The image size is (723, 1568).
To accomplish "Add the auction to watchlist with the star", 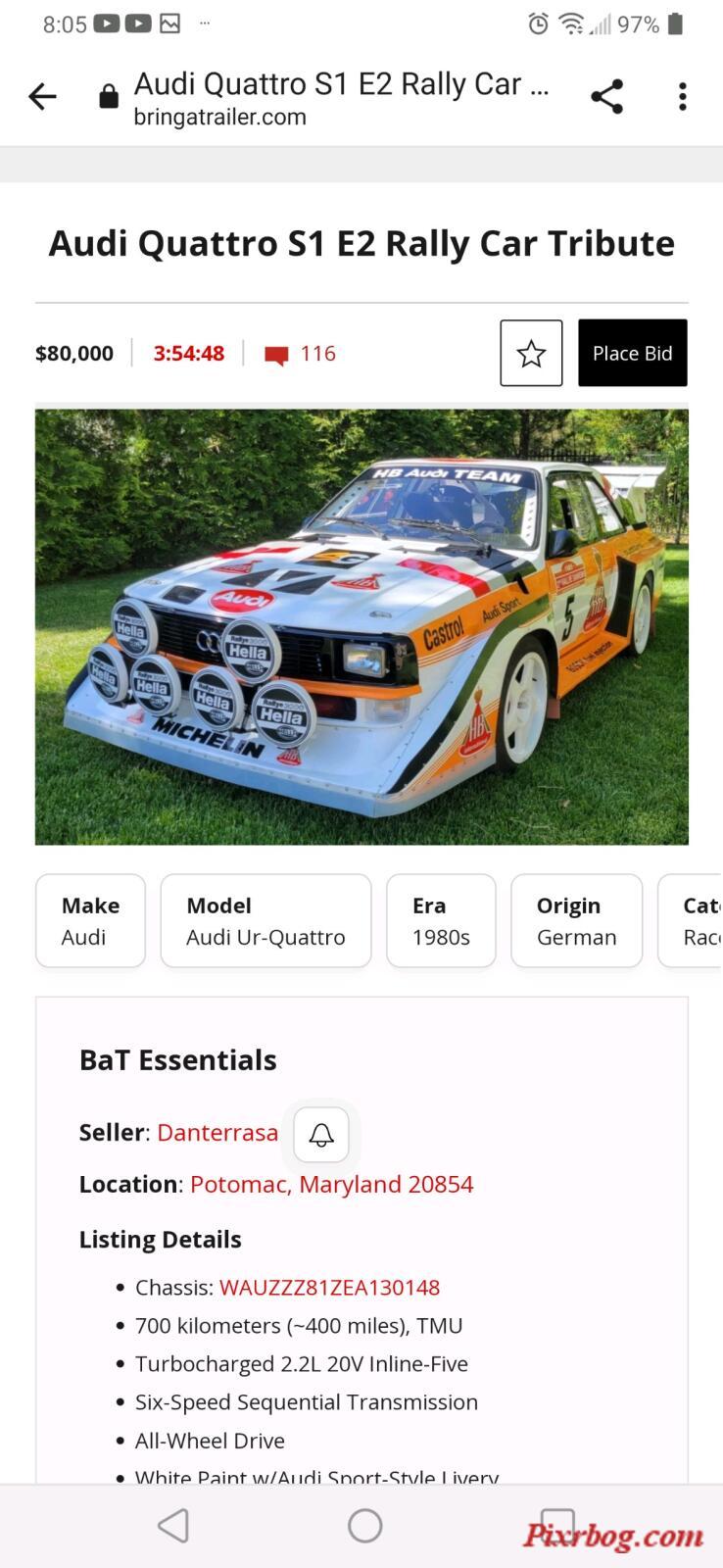I will coord(531,353).
